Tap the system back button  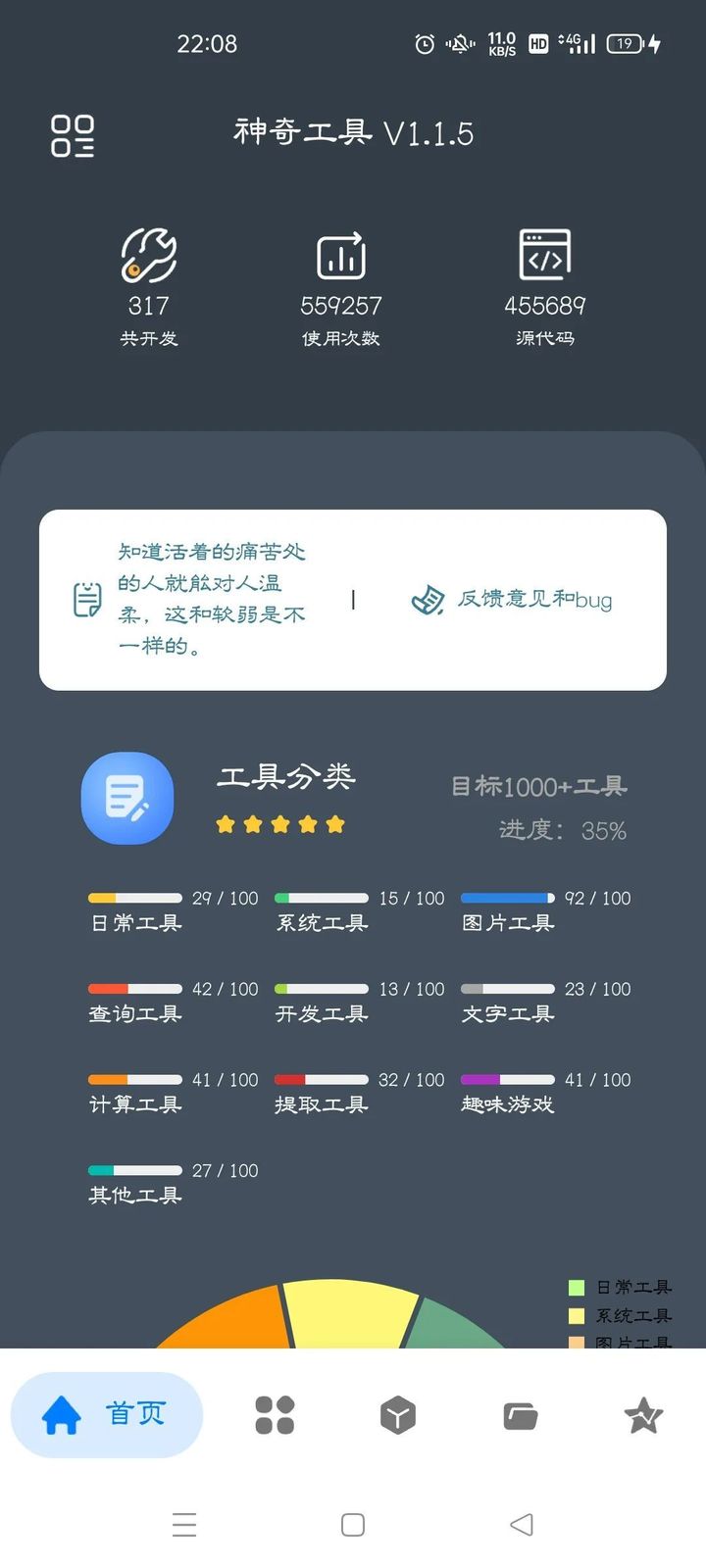click(x=522, y=1524)
